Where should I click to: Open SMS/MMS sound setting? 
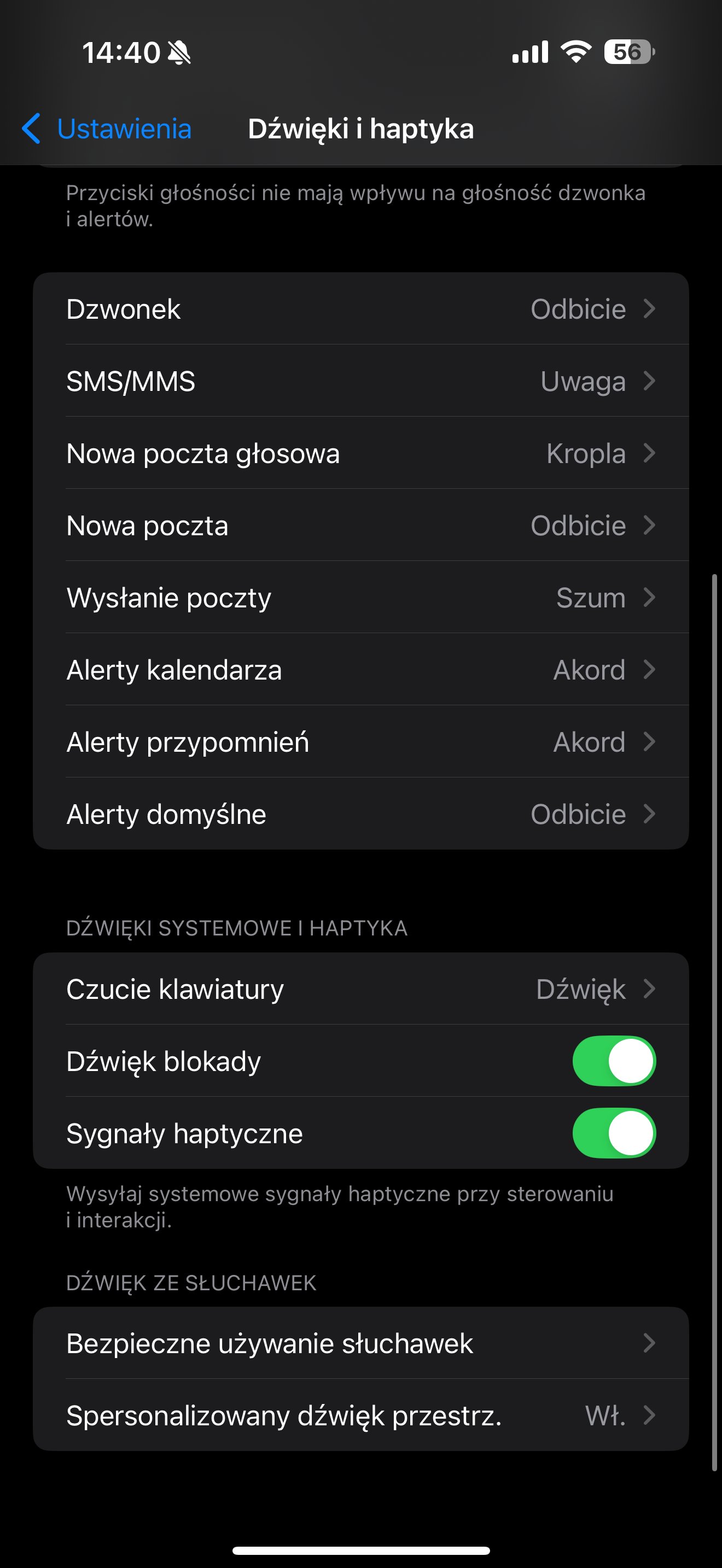tap(361, 381)
